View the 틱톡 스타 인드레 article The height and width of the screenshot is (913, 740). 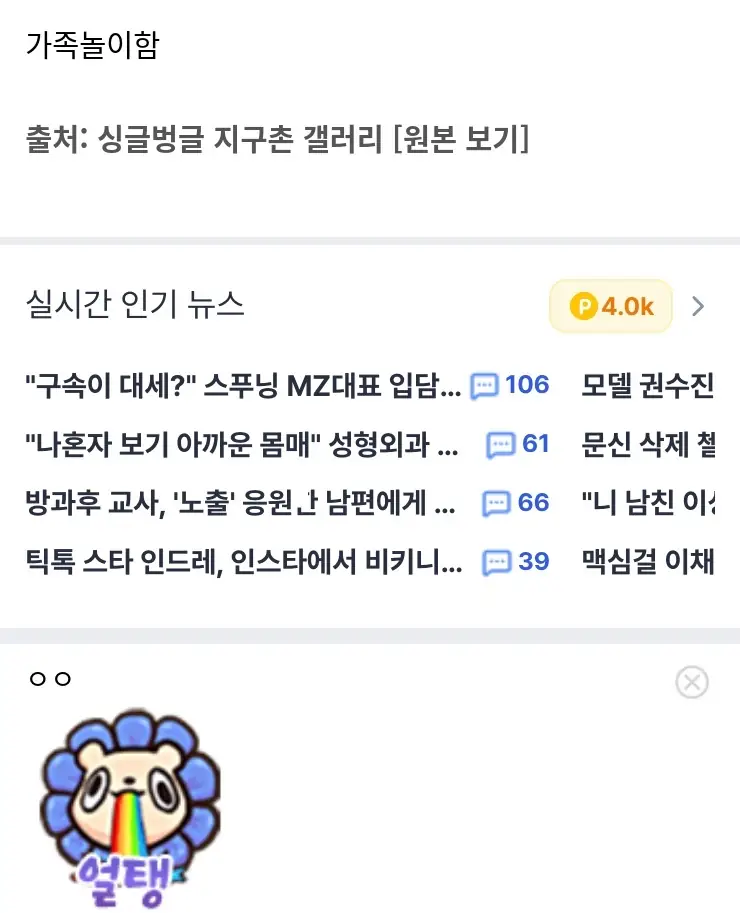[243, 562]
